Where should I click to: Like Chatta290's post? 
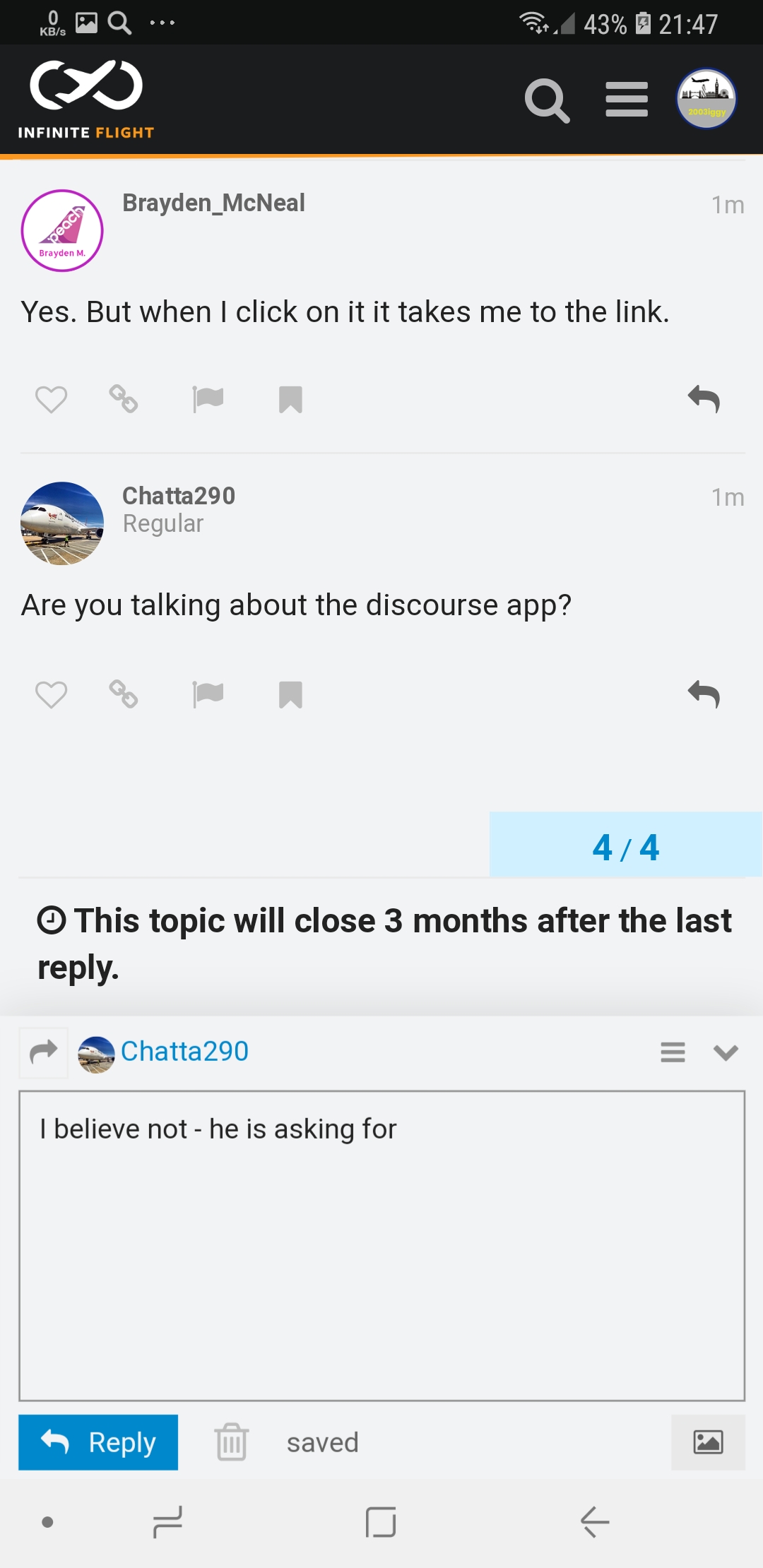[x=51, y=695]
